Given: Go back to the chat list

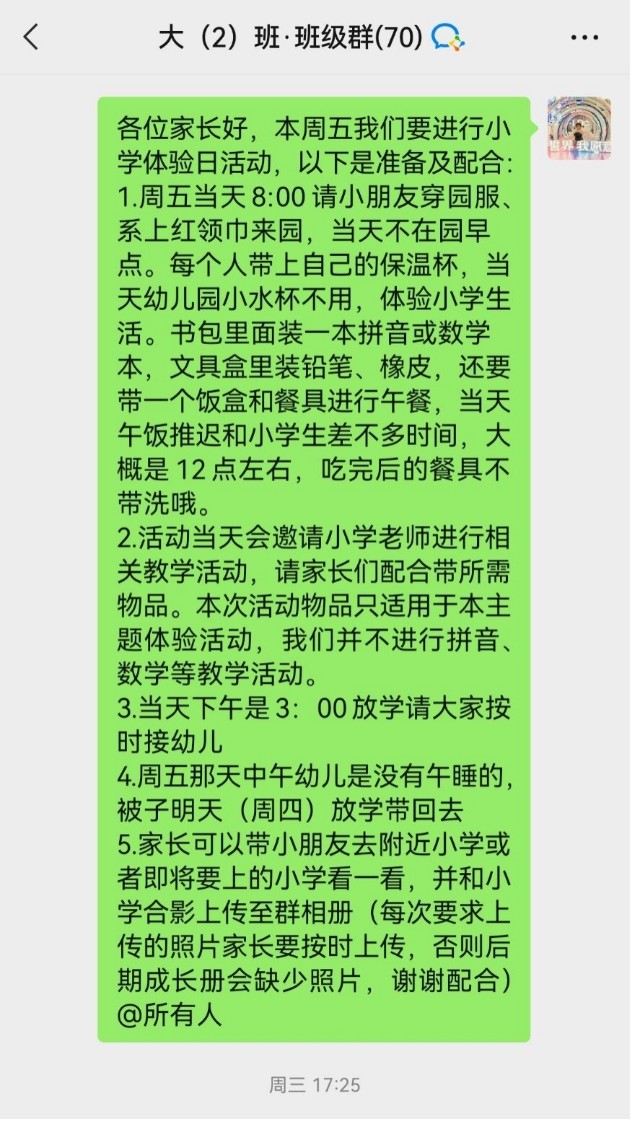Looking at the screenshot, I should [x=31, y=38].
